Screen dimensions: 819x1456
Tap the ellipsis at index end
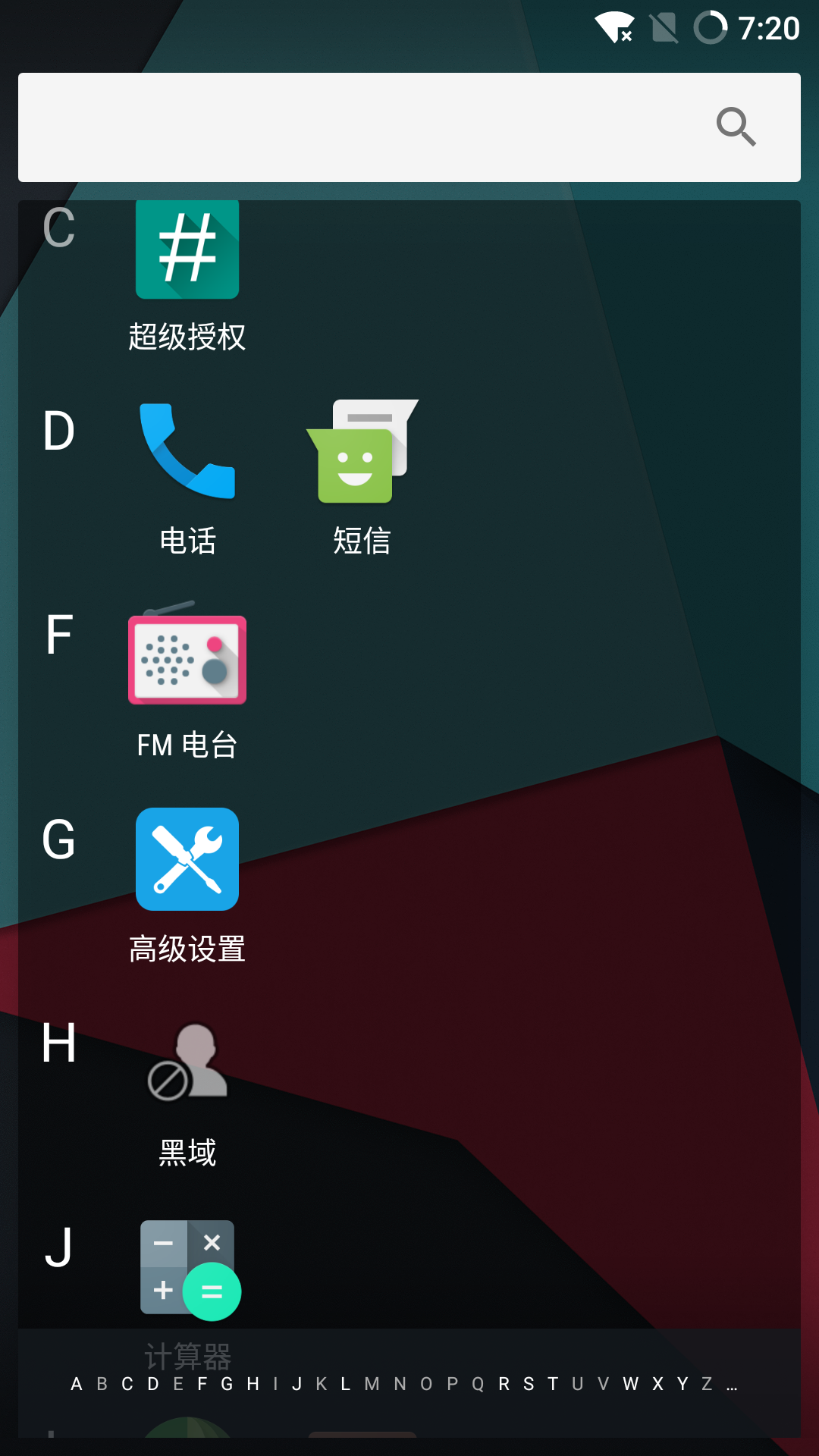(x=732, y=1385)
